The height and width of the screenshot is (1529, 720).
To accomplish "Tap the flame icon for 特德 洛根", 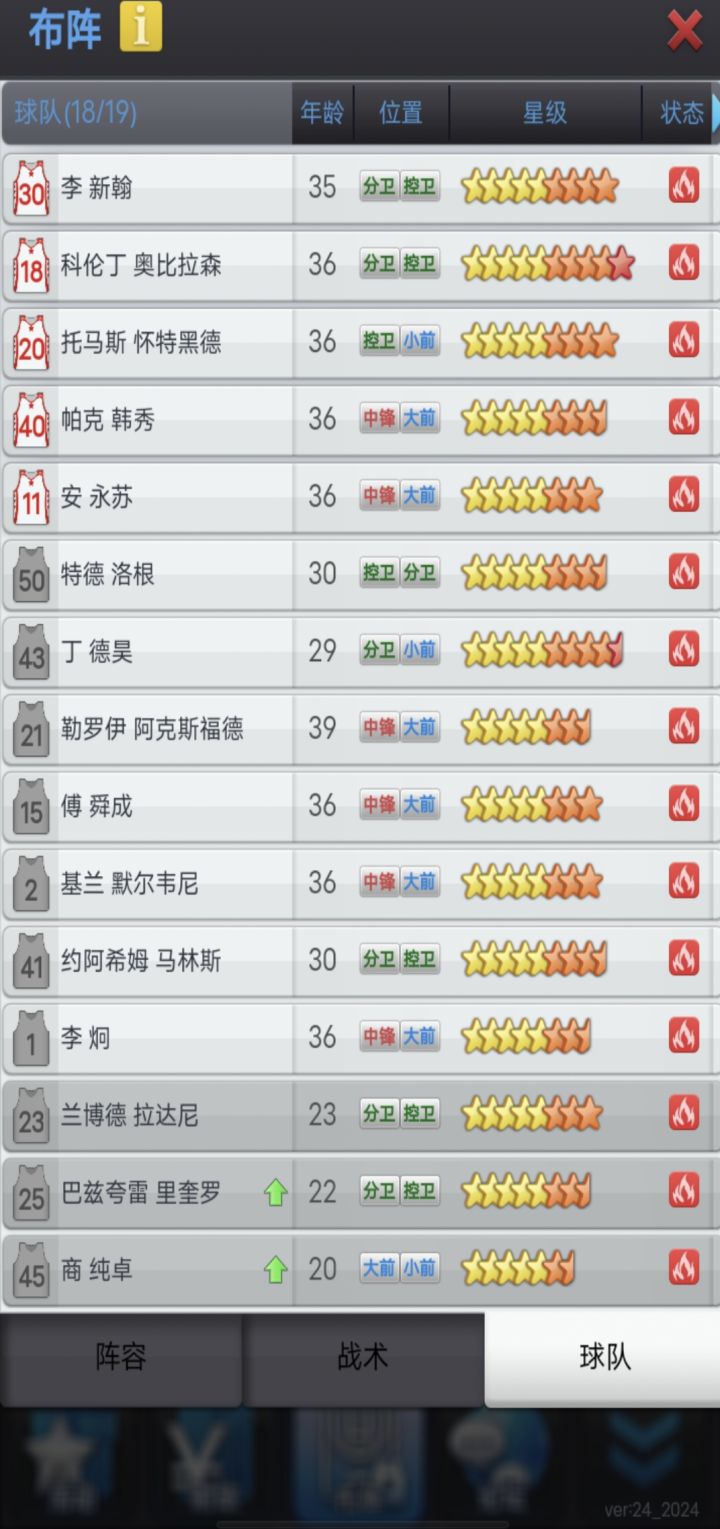I will 684,574.
